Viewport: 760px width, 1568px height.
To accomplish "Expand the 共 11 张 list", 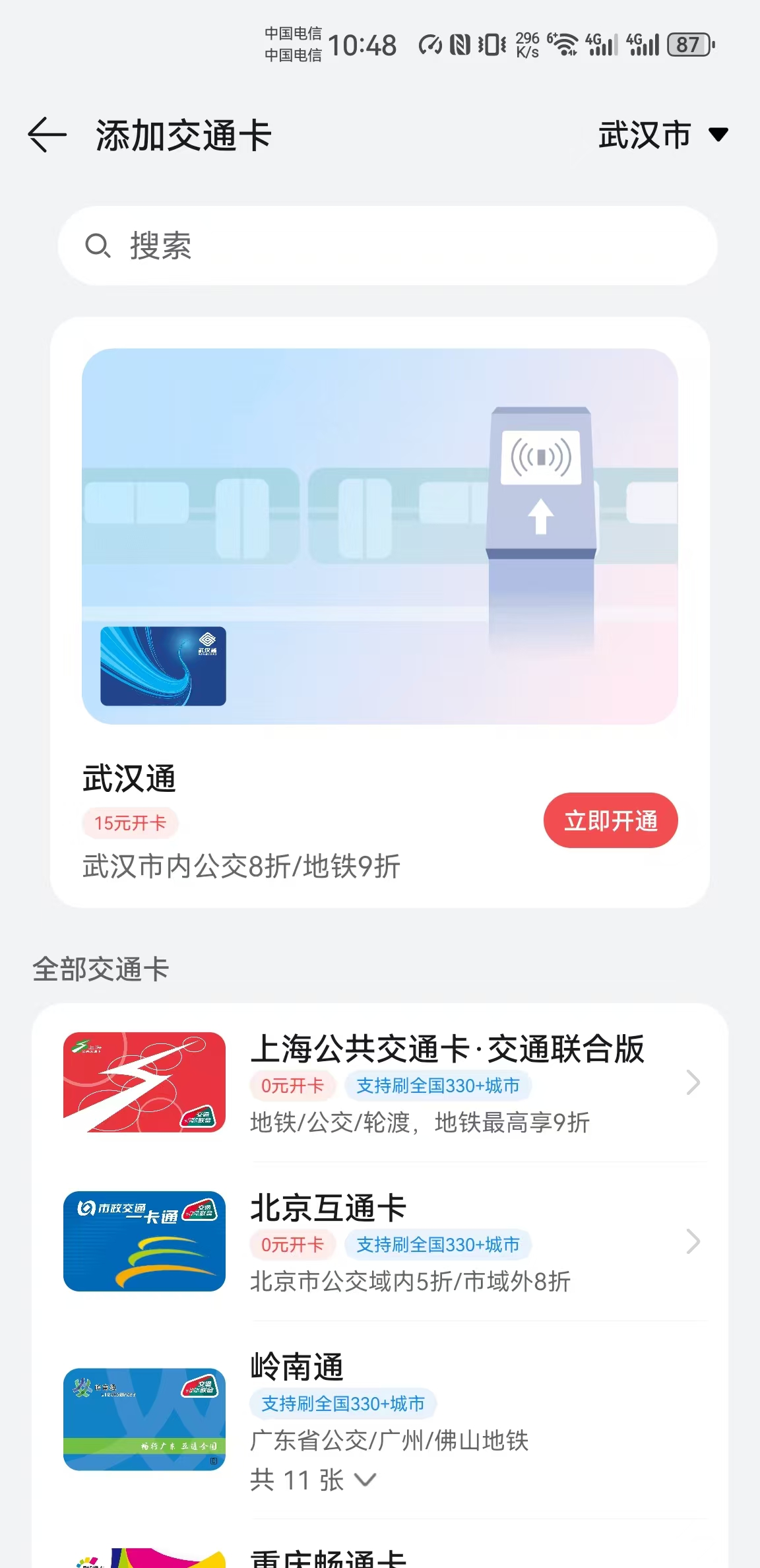I will pyautogui.click(x=313, y=1480).
